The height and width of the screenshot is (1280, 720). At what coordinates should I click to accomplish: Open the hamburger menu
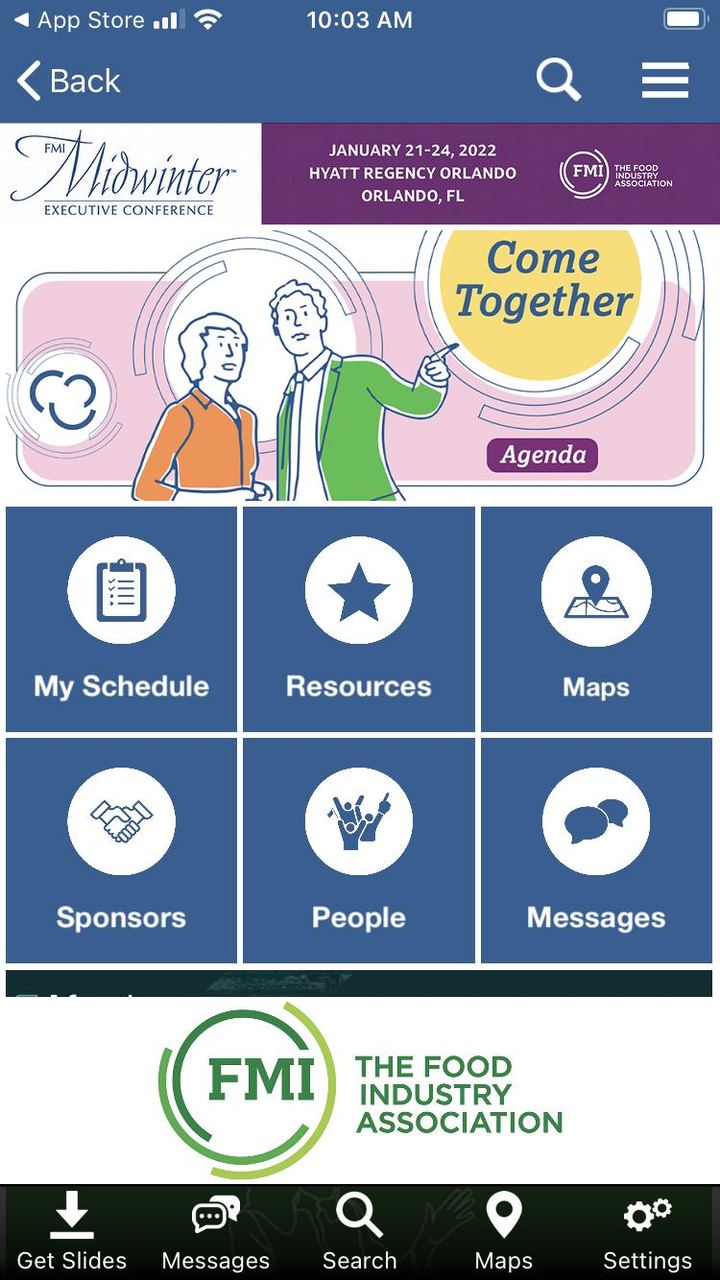tap(665, 80)
